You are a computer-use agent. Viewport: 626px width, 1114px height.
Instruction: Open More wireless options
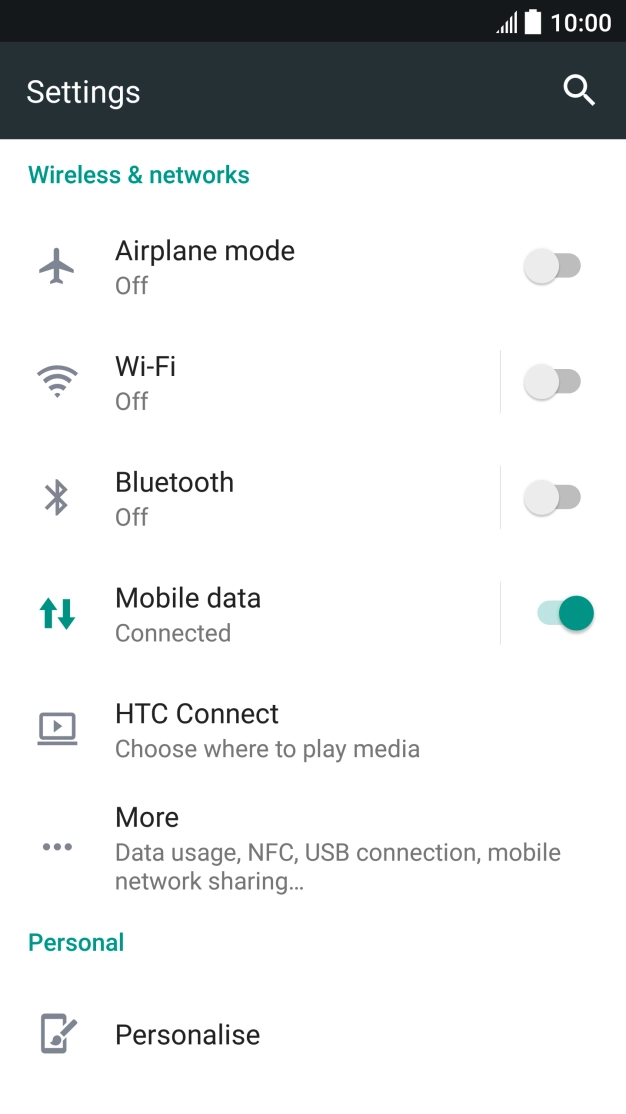pyautogui.click(x=313, y=848)
